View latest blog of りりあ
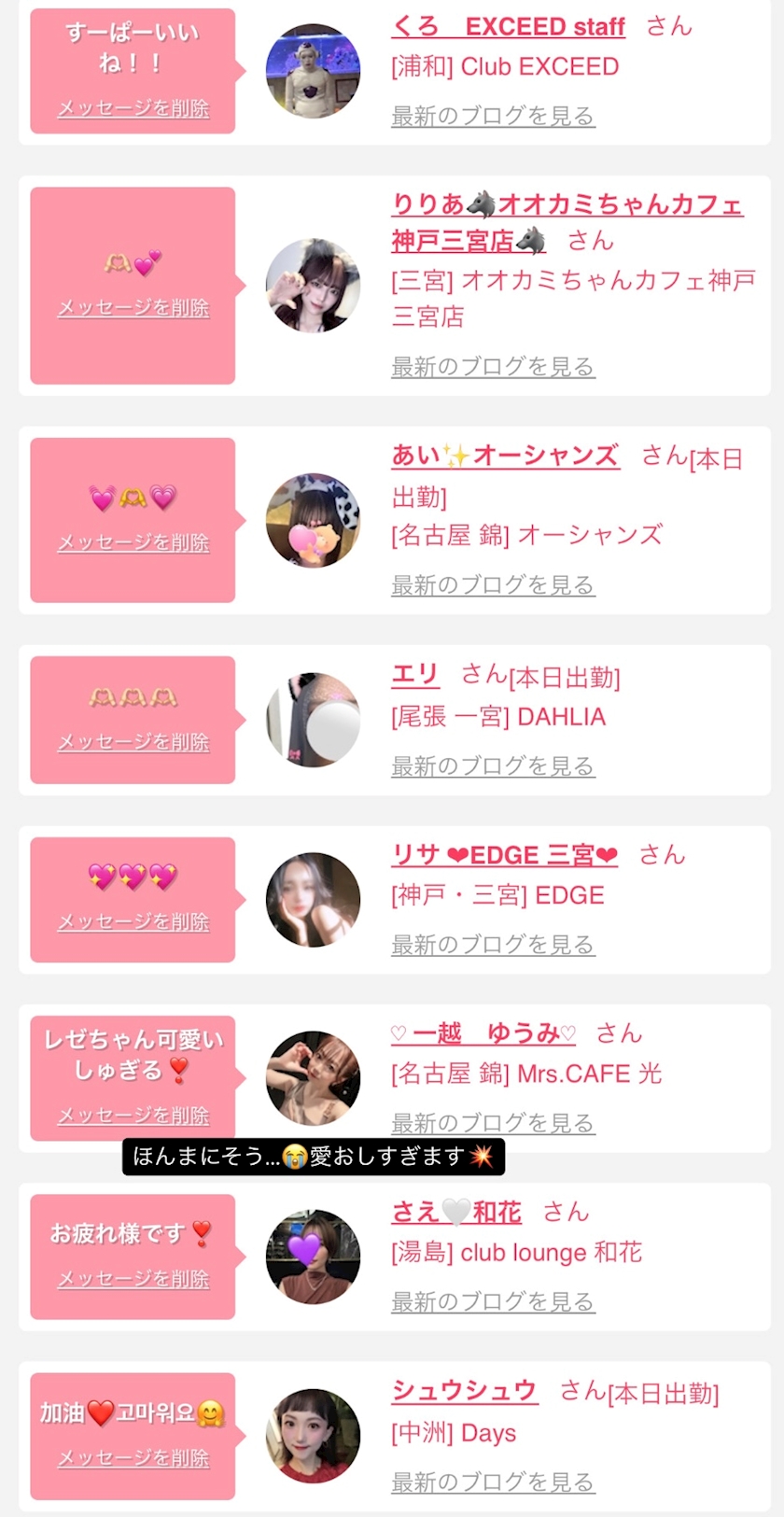 [493, 367]
